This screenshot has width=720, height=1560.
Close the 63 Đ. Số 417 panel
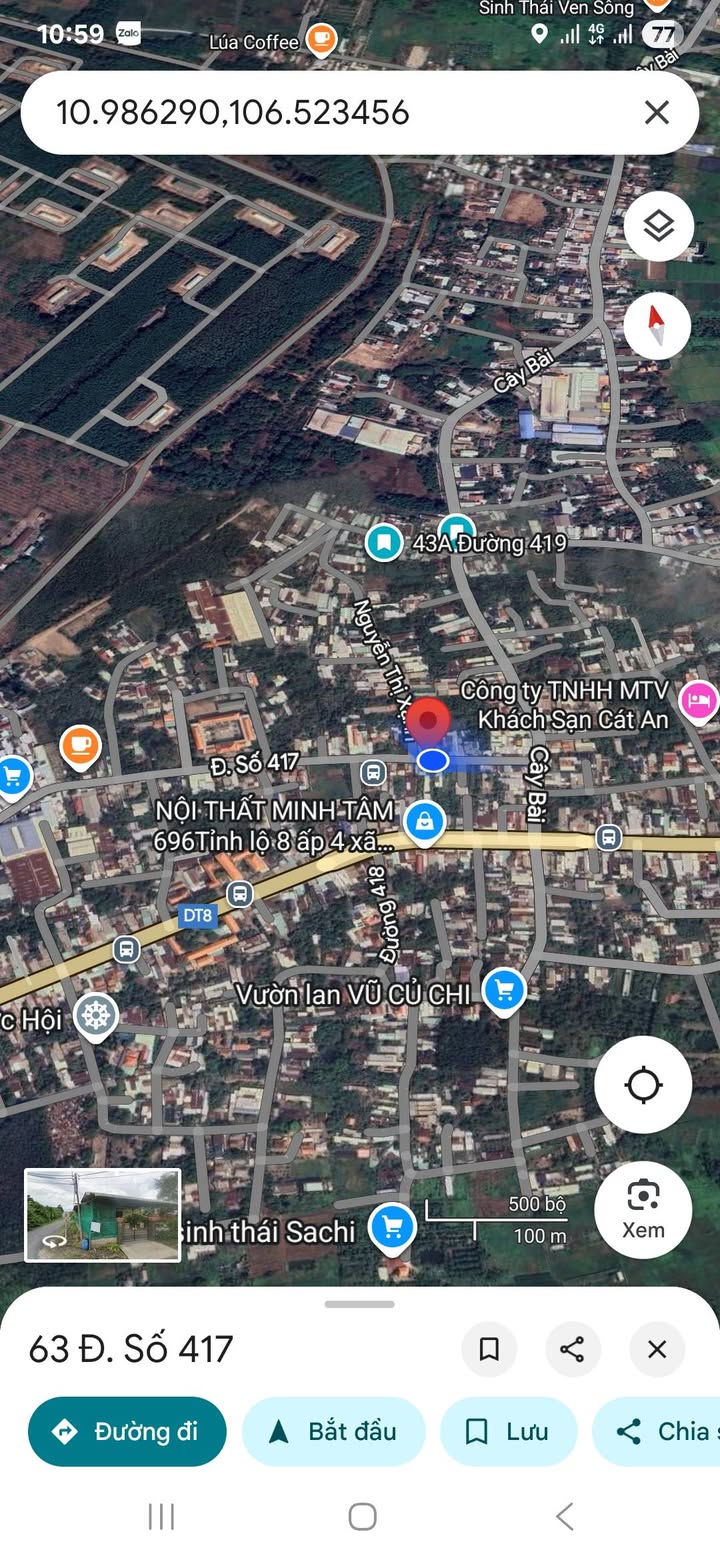pyautogui.click(x=657, y=1349)
